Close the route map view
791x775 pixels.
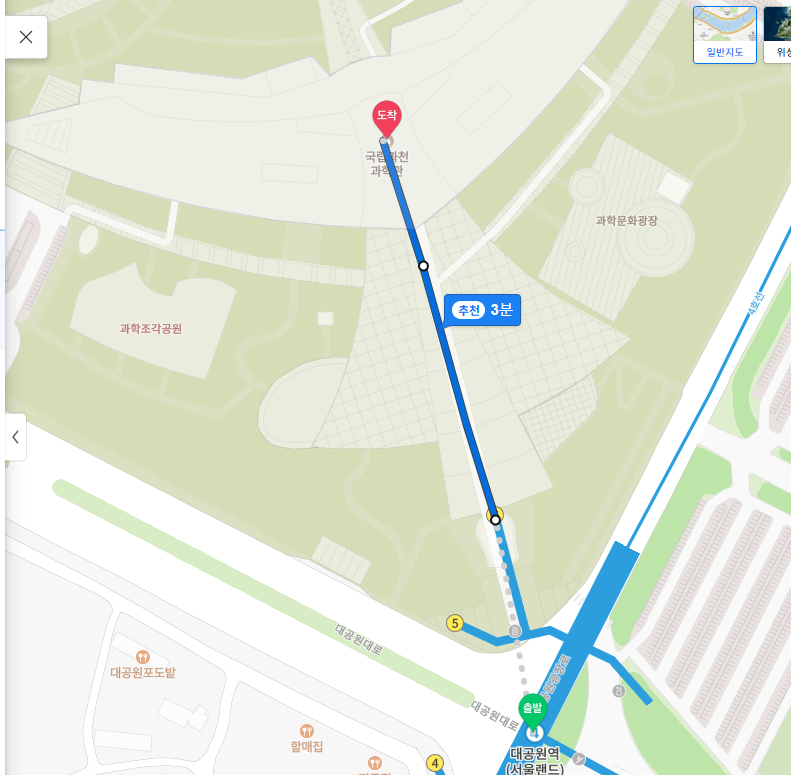[26, 37]
